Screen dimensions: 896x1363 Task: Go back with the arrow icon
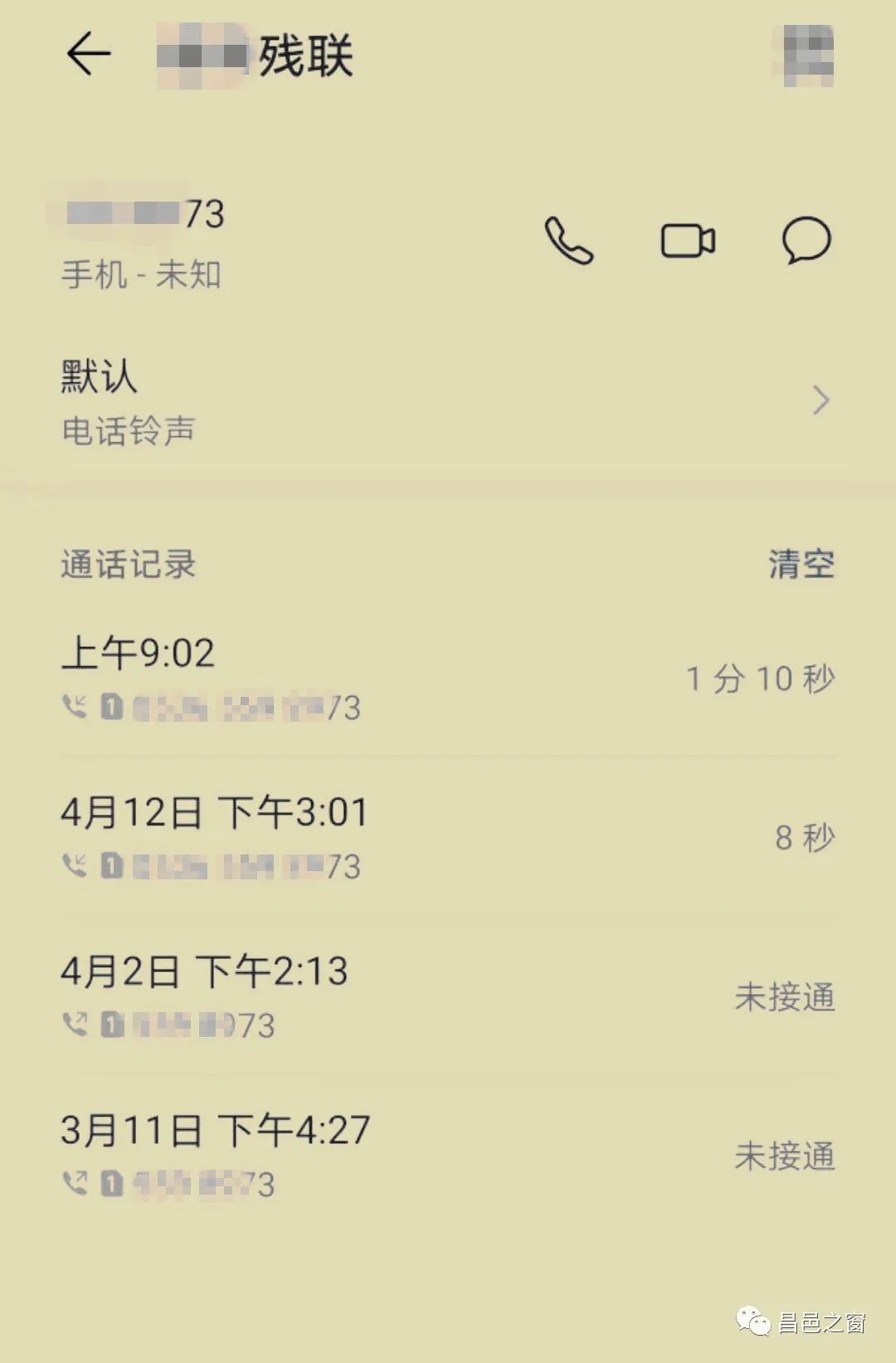point(89,55)
